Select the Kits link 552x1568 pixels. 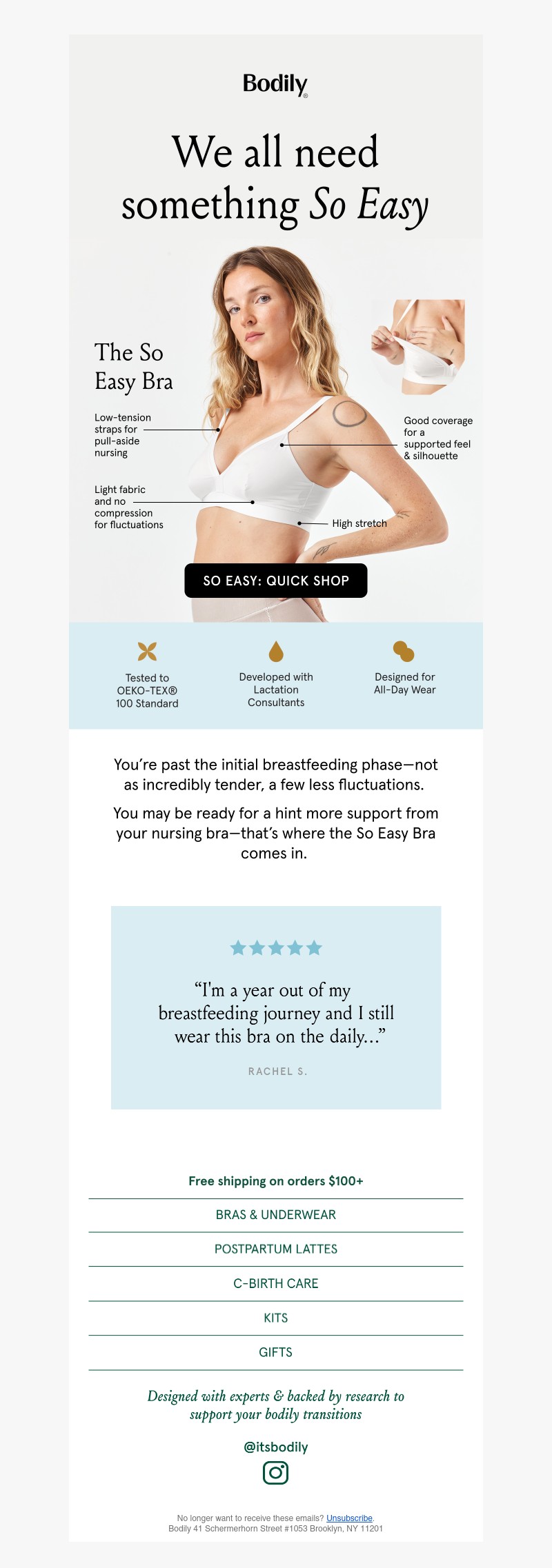[276, 1318]
